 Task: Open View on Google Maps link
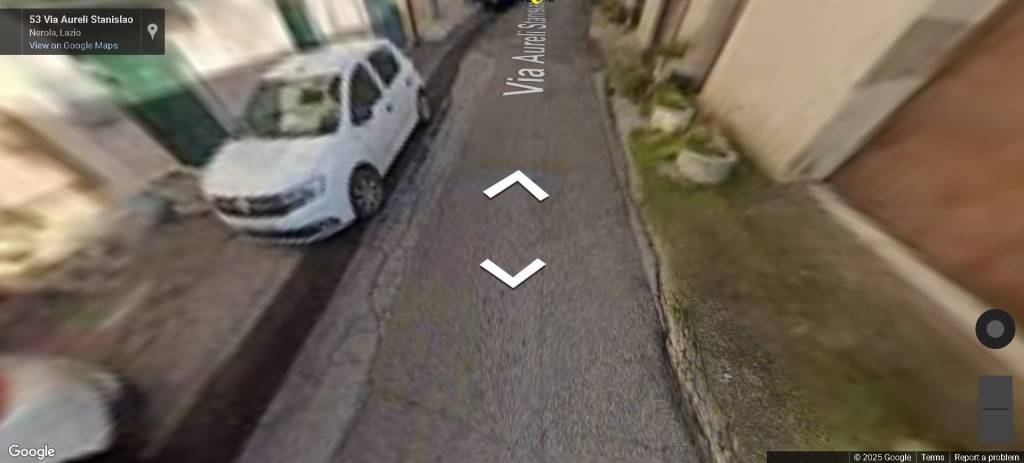pos(73,45)
